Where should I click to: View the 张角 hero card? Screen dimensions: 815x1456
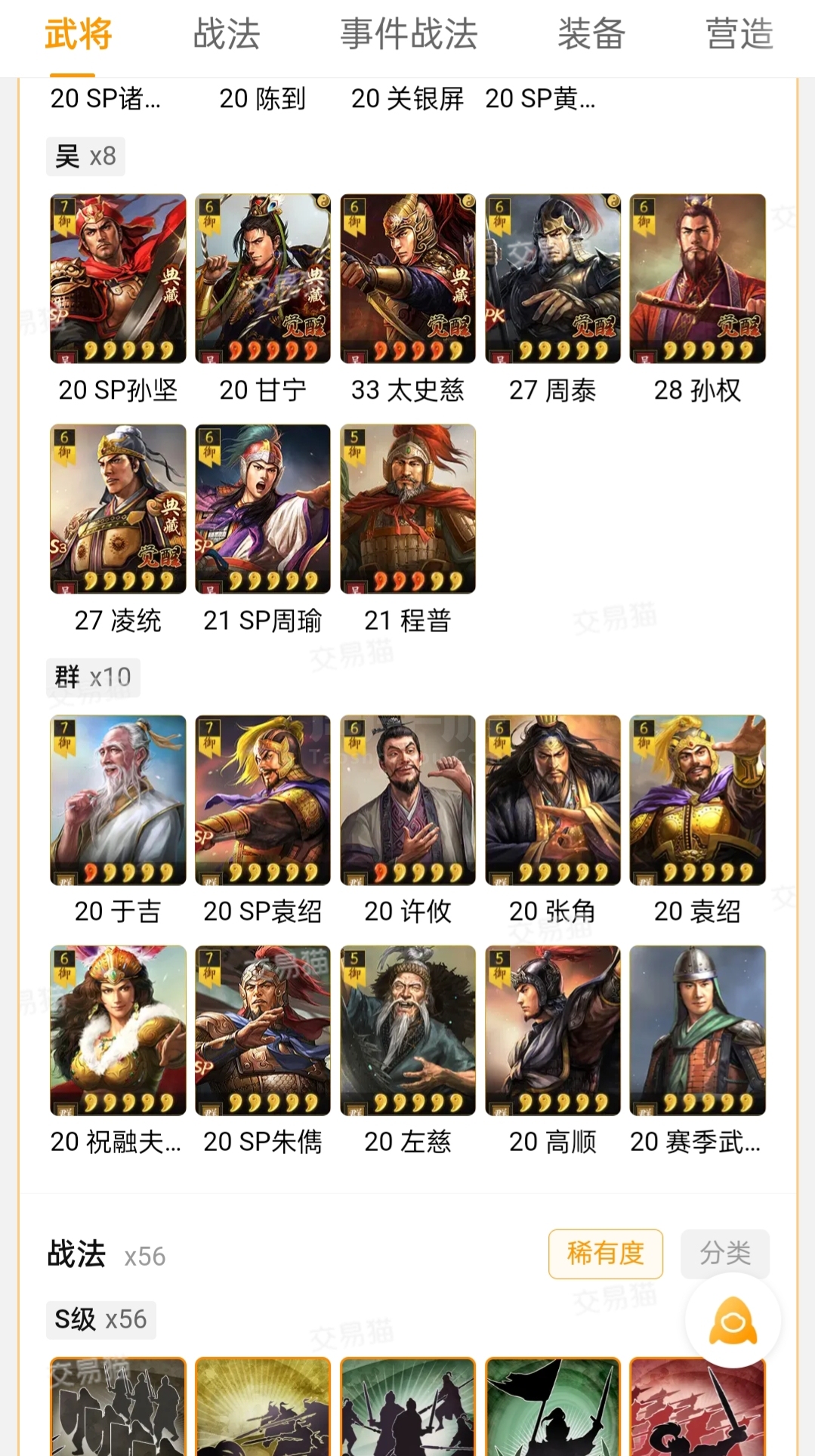point(553,800)
